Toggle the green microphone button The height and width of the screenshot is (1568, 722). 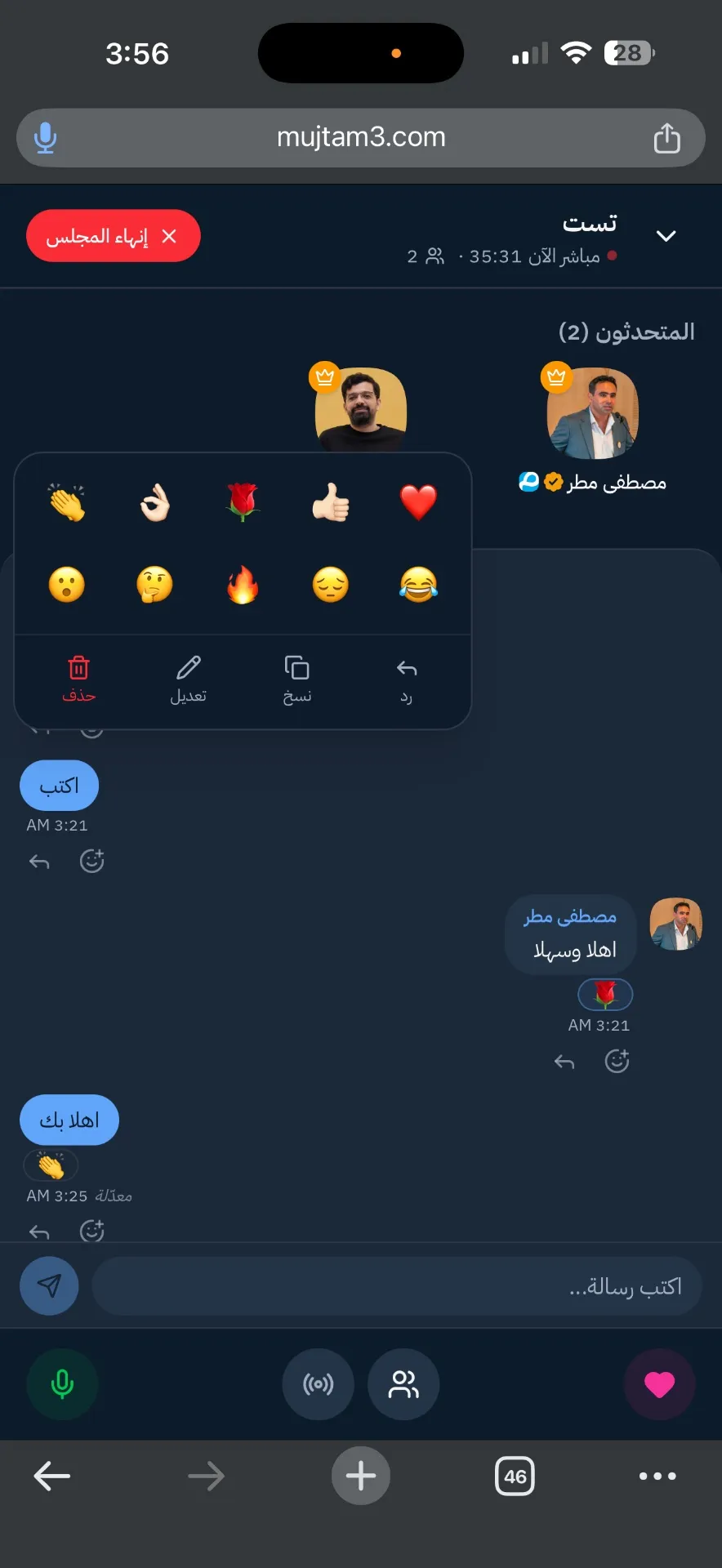pyautogui.click(x=62, y=1384)
